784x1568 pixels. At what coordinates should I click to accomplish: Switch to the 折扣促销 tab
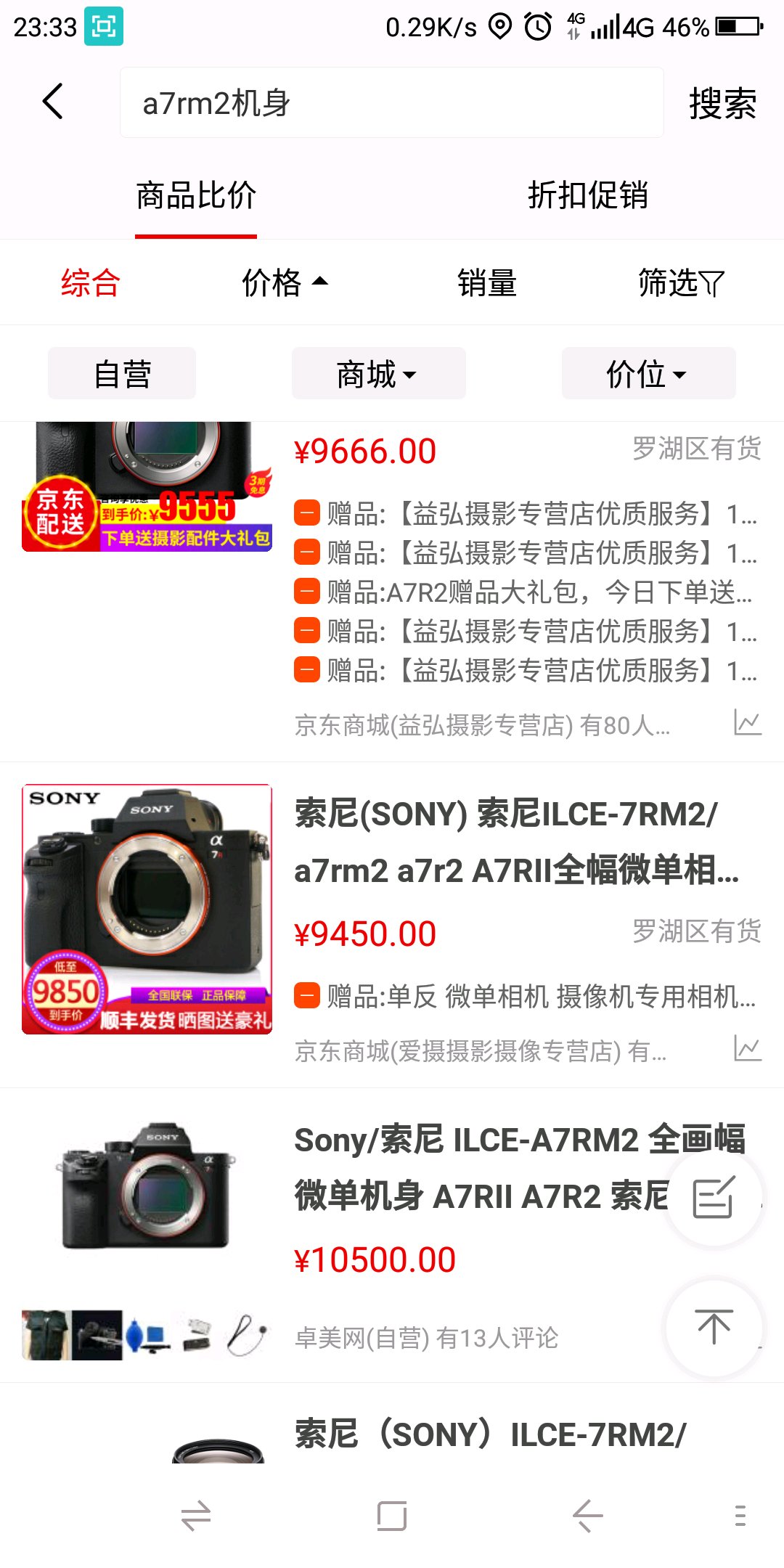(587, 195)
